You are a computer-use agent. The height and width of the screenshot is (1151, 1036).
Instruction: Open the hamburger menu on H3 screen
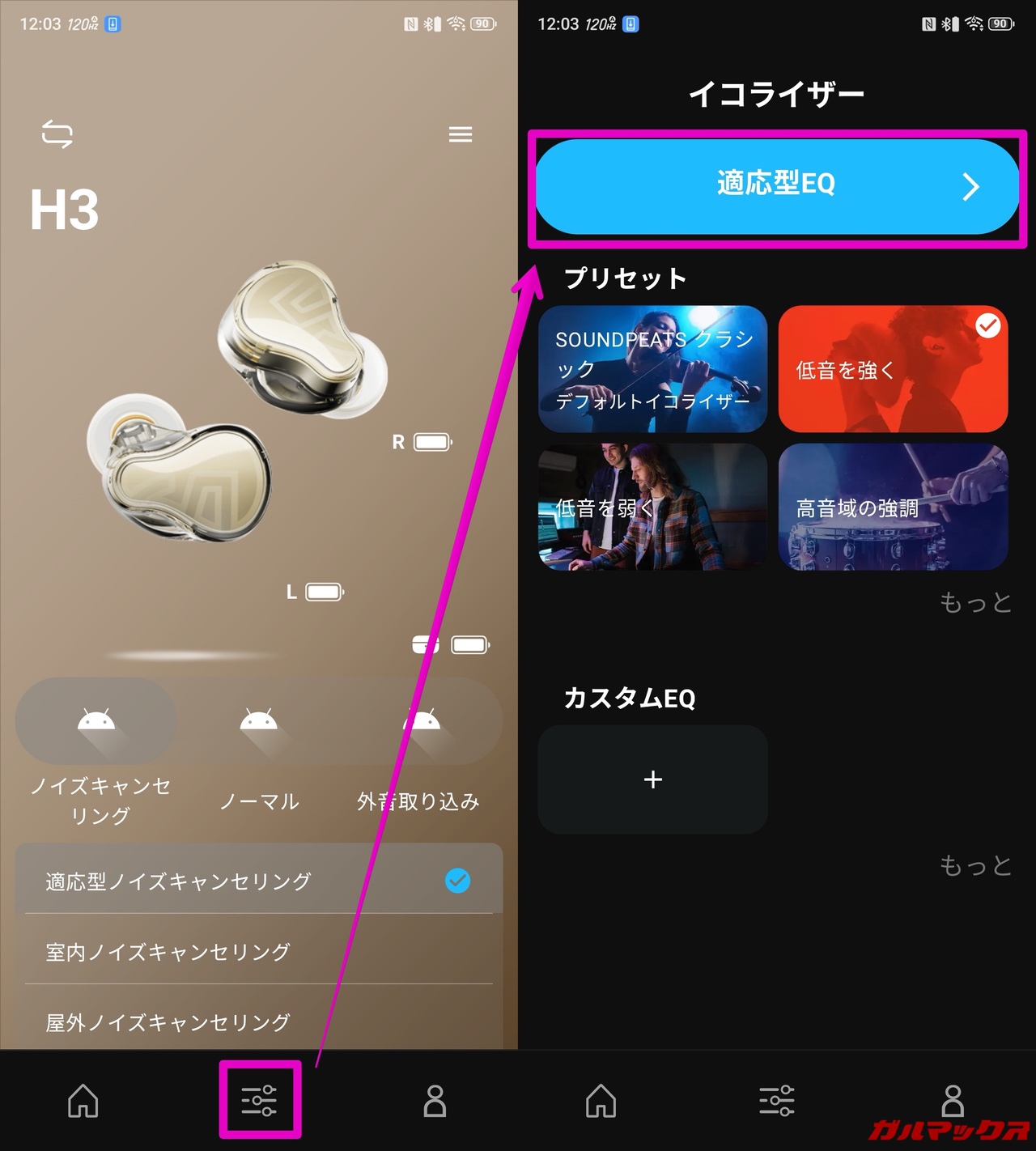tap(461, 134)
